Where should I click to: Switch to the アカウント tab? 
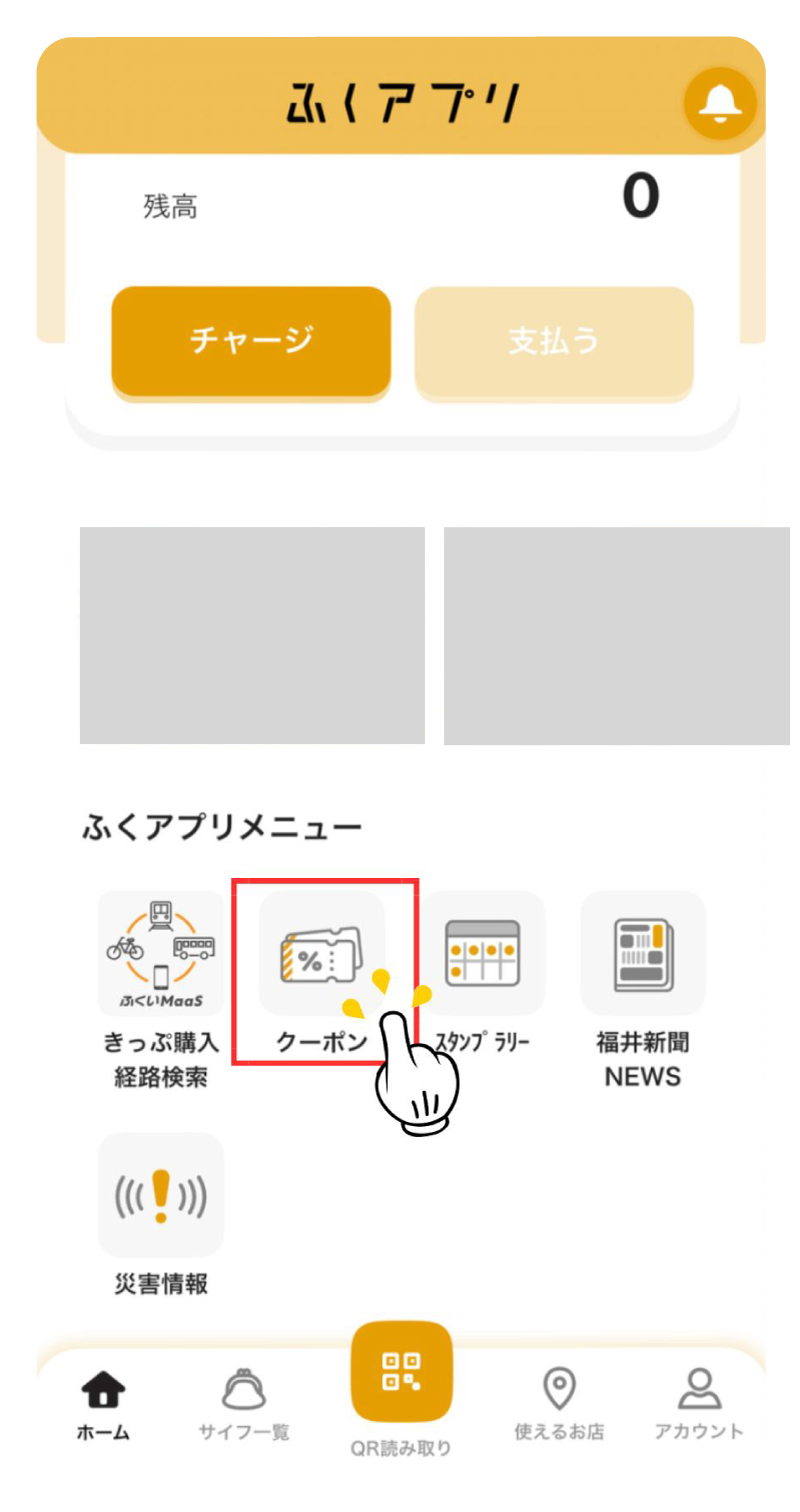[699, 1404]
